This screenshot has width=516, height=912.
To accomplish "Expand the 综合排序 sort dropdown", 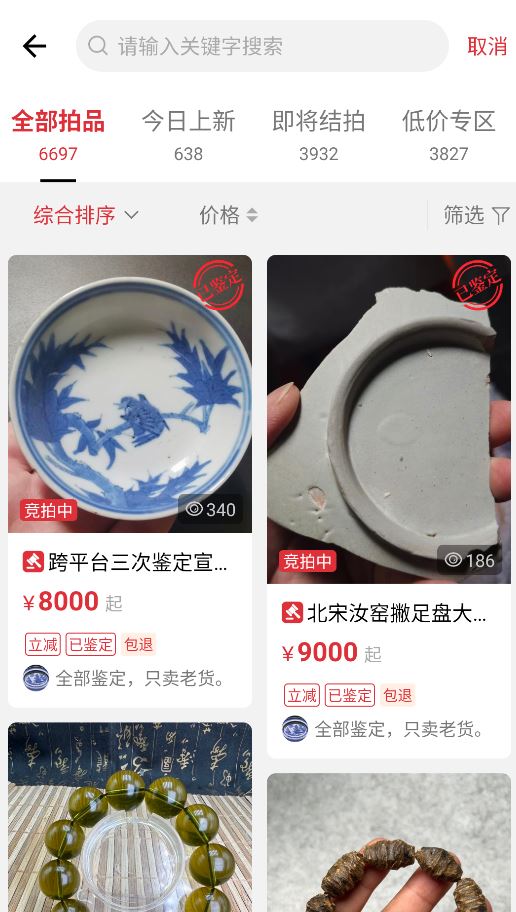I will click(x=86, y=215).
